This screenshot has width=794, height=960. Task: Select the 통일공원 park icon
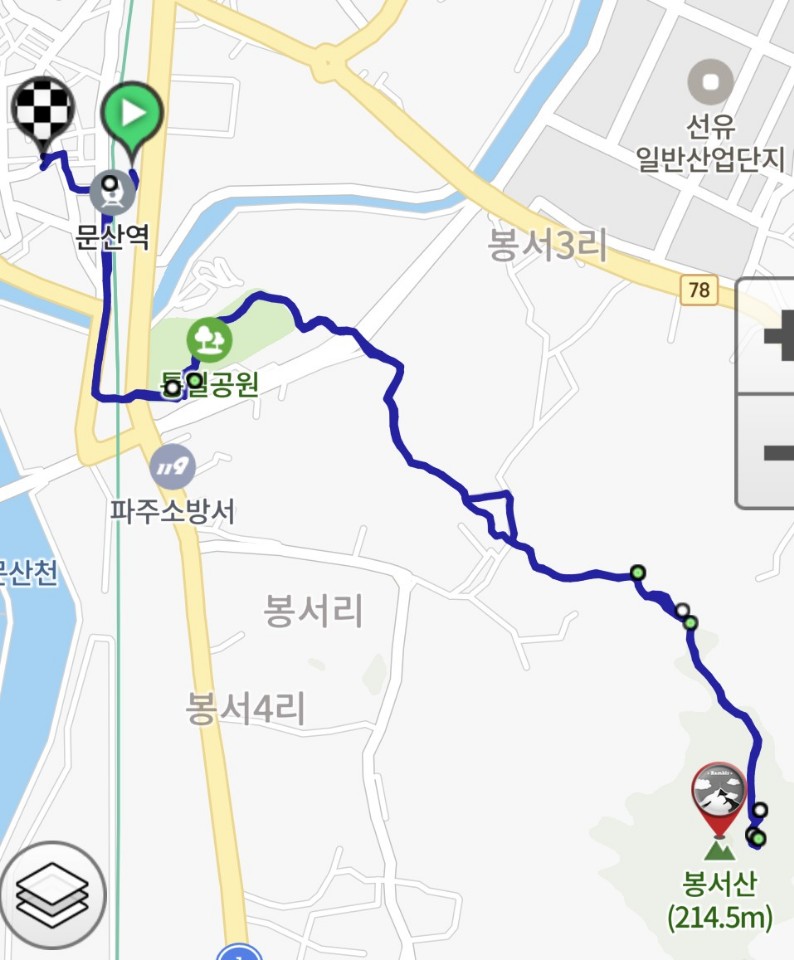[x=210, y=340]
